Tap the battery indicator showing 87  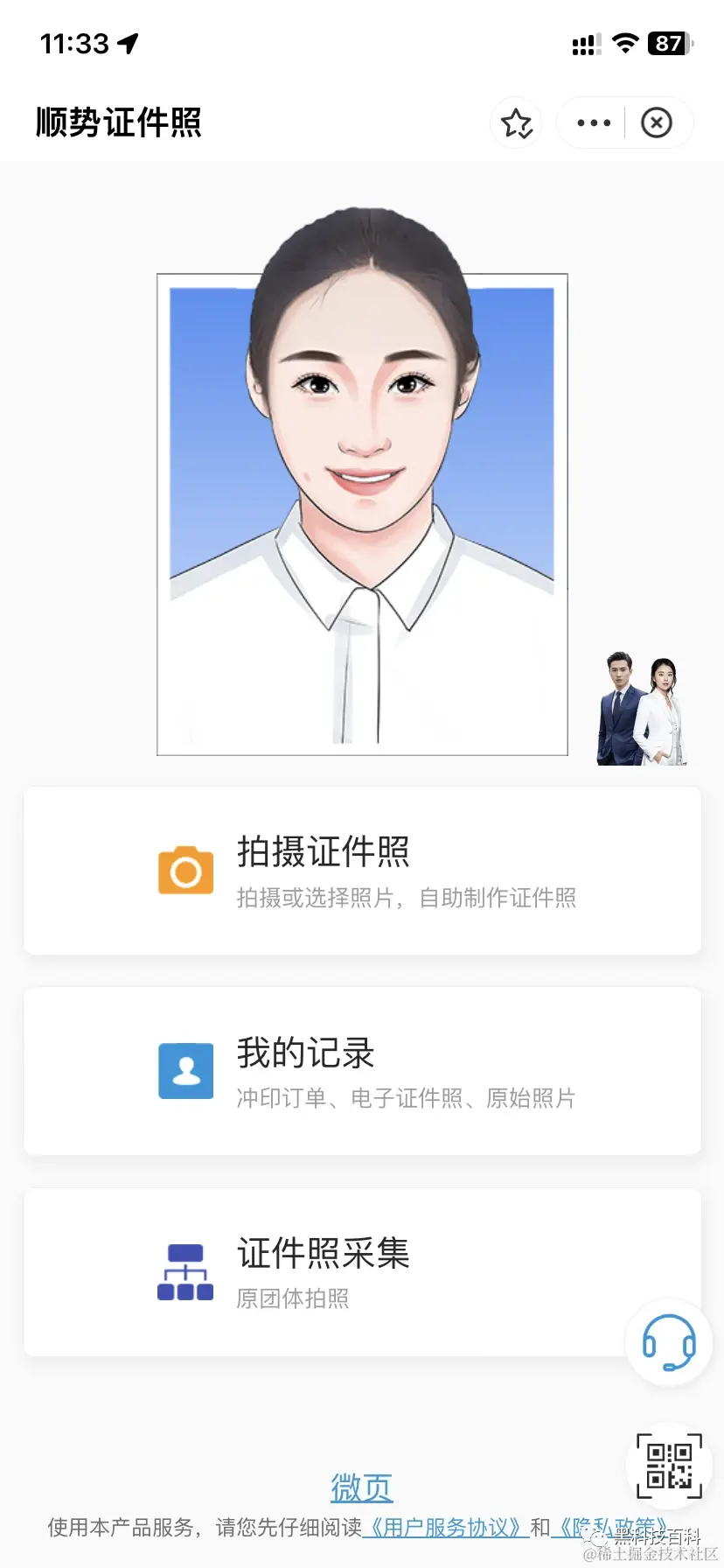(x=669, y=43)
